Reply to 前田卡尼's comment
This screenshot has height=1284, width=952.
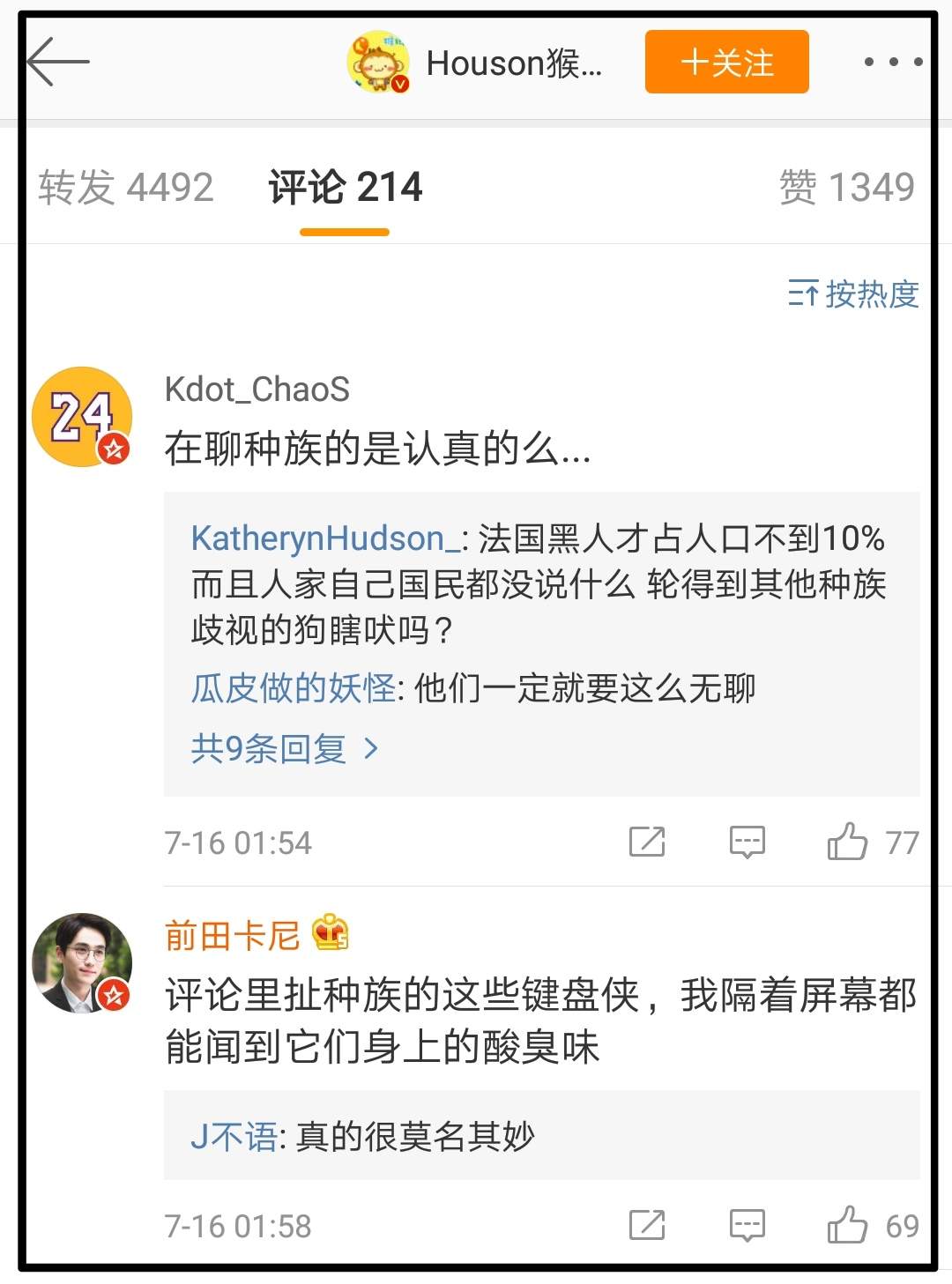[747, 1225]
